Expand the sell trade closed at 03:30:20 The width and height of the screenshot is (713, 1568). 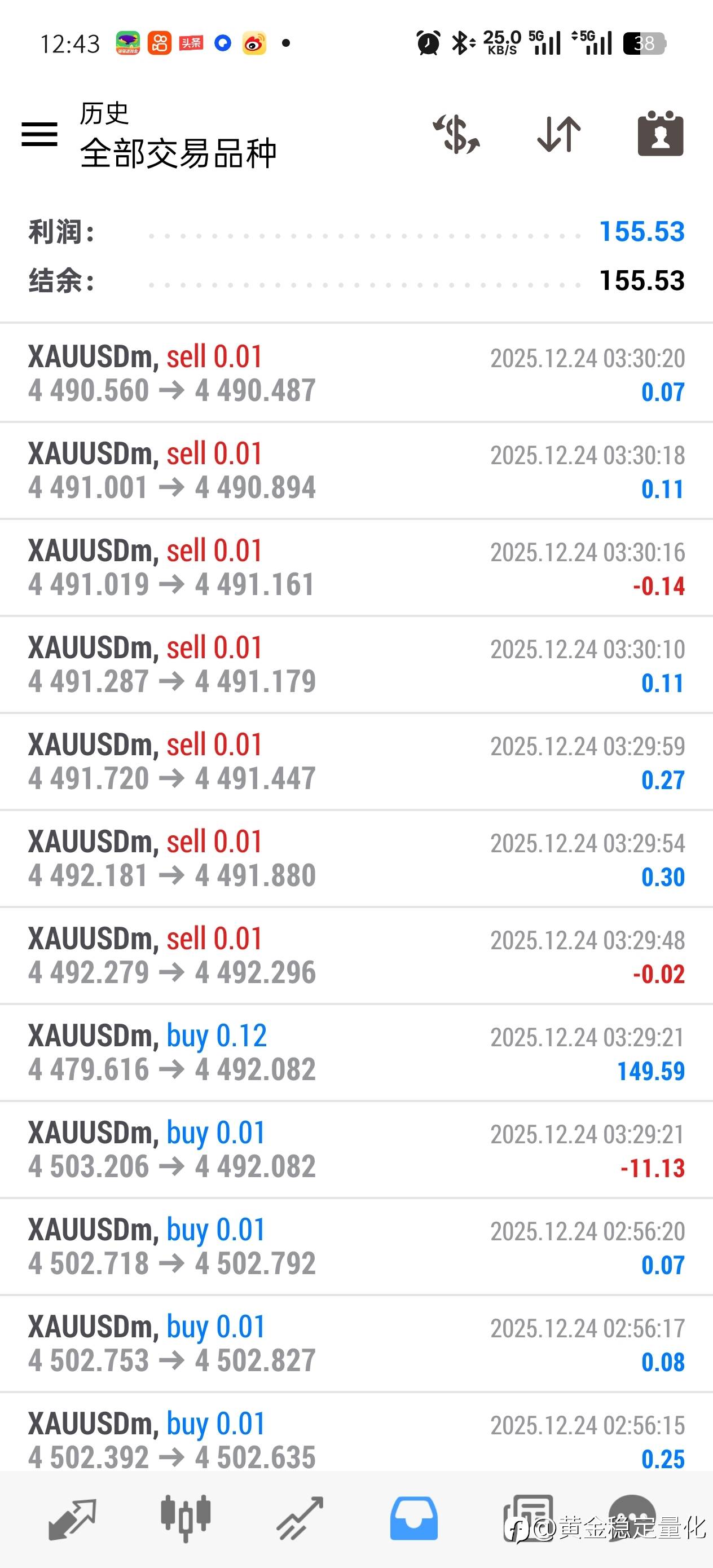click(356, 373)
